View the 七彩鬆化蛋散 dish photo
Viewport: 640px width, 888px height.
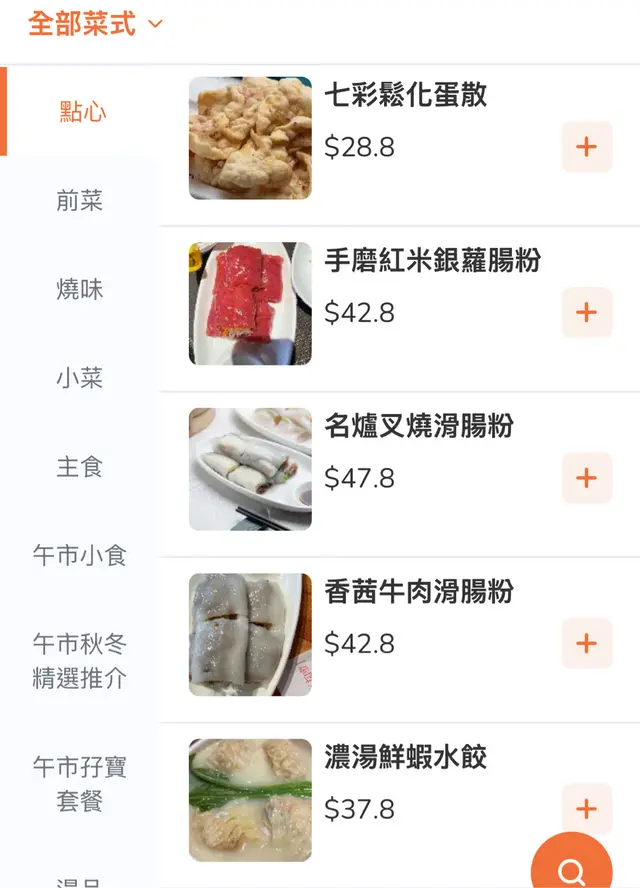250,138
